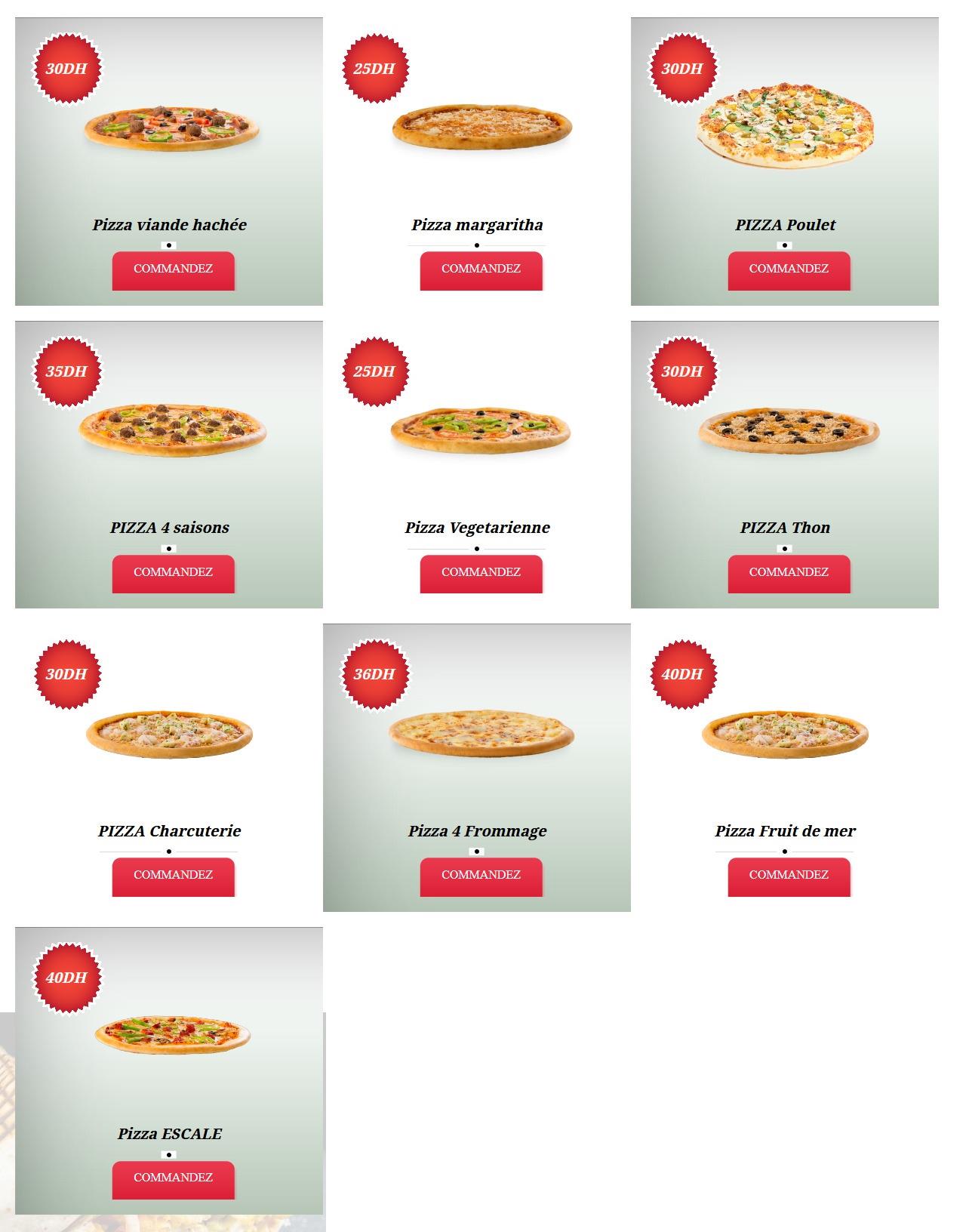Open the Pizza ESCALE picture
966x1232 pixels.
tap(172, 1034)
